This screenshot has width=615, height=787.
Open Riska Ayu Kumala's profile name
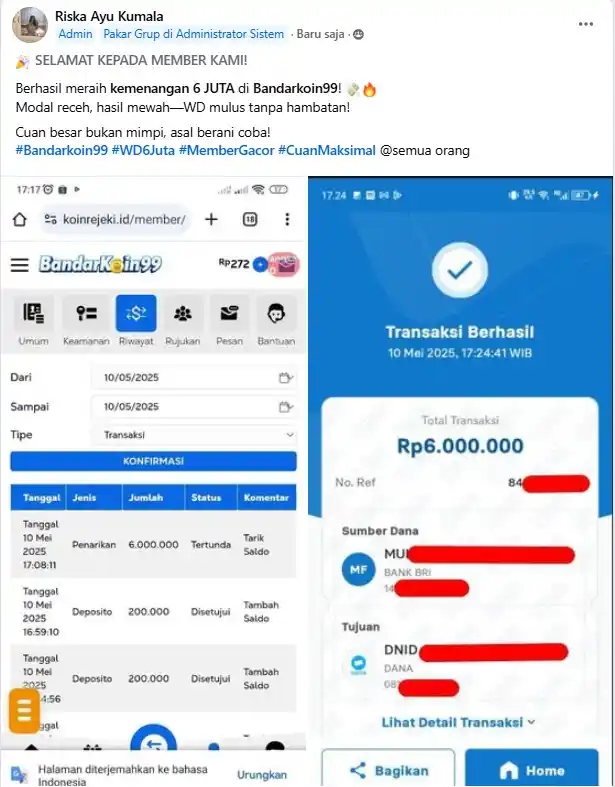[109, 16]
